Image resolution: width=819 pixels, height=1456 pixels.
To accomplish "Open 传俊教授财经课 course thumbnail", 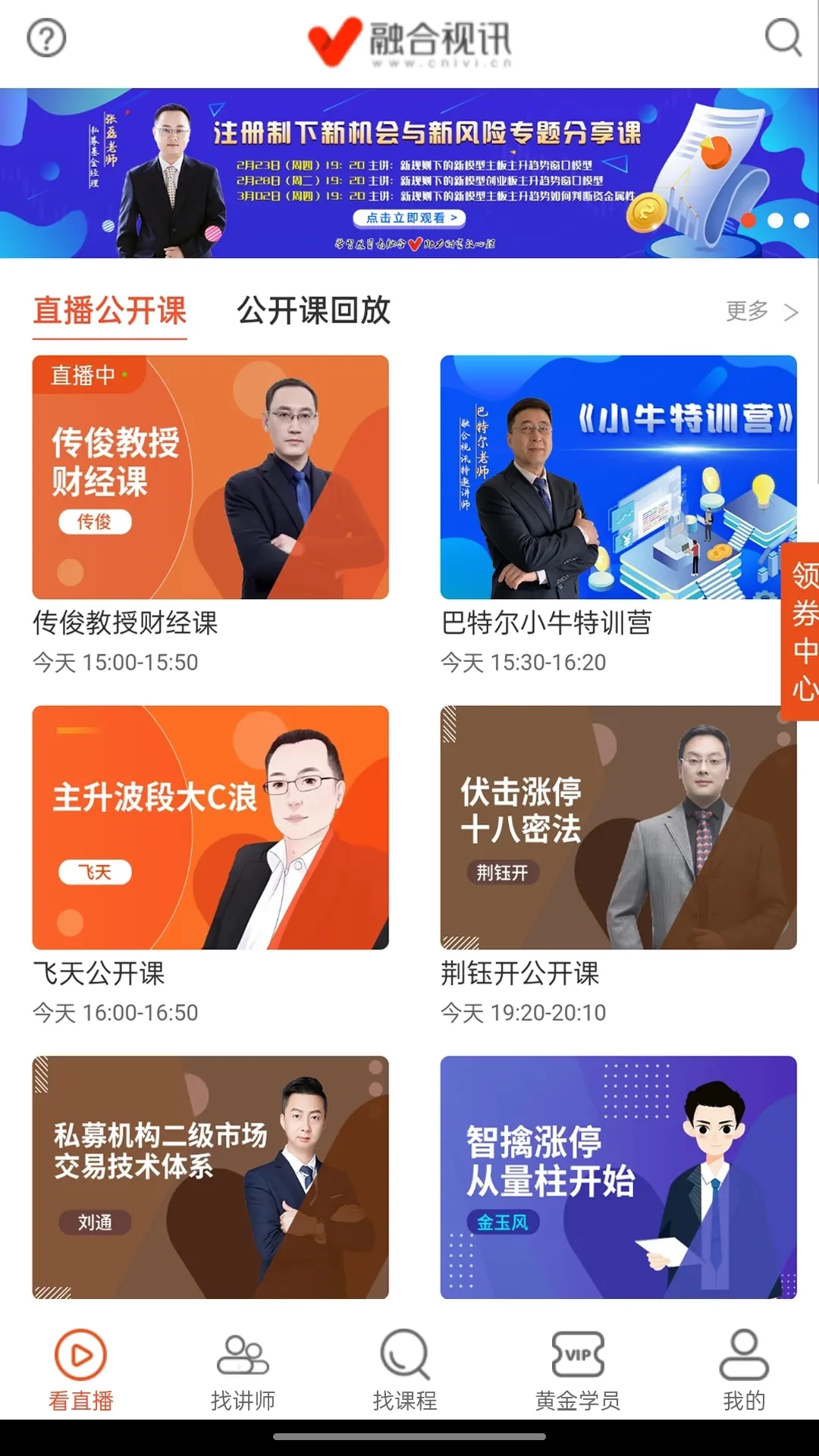I will point(212,478).
